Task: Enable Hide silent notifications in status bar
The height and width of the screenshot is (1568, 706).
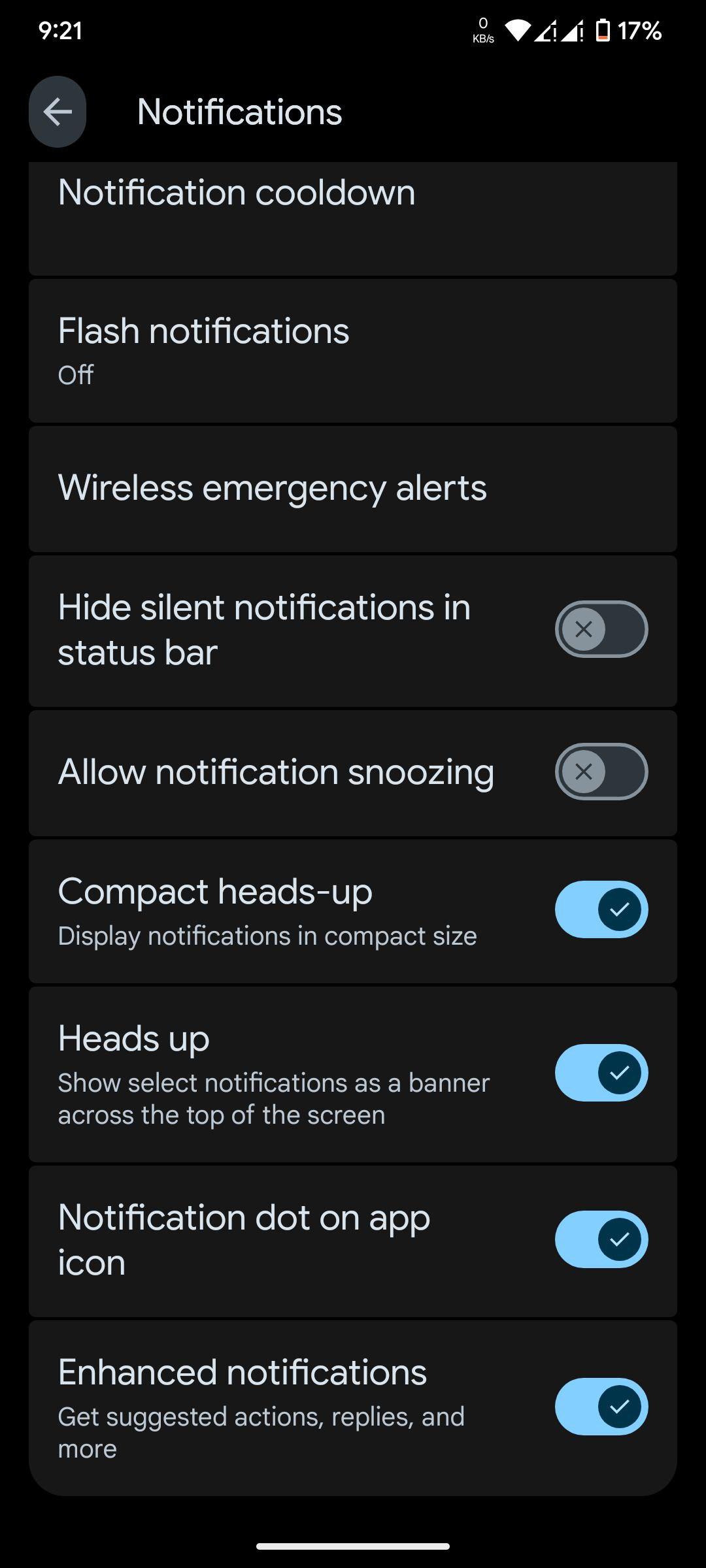Action: pos(601,629)
